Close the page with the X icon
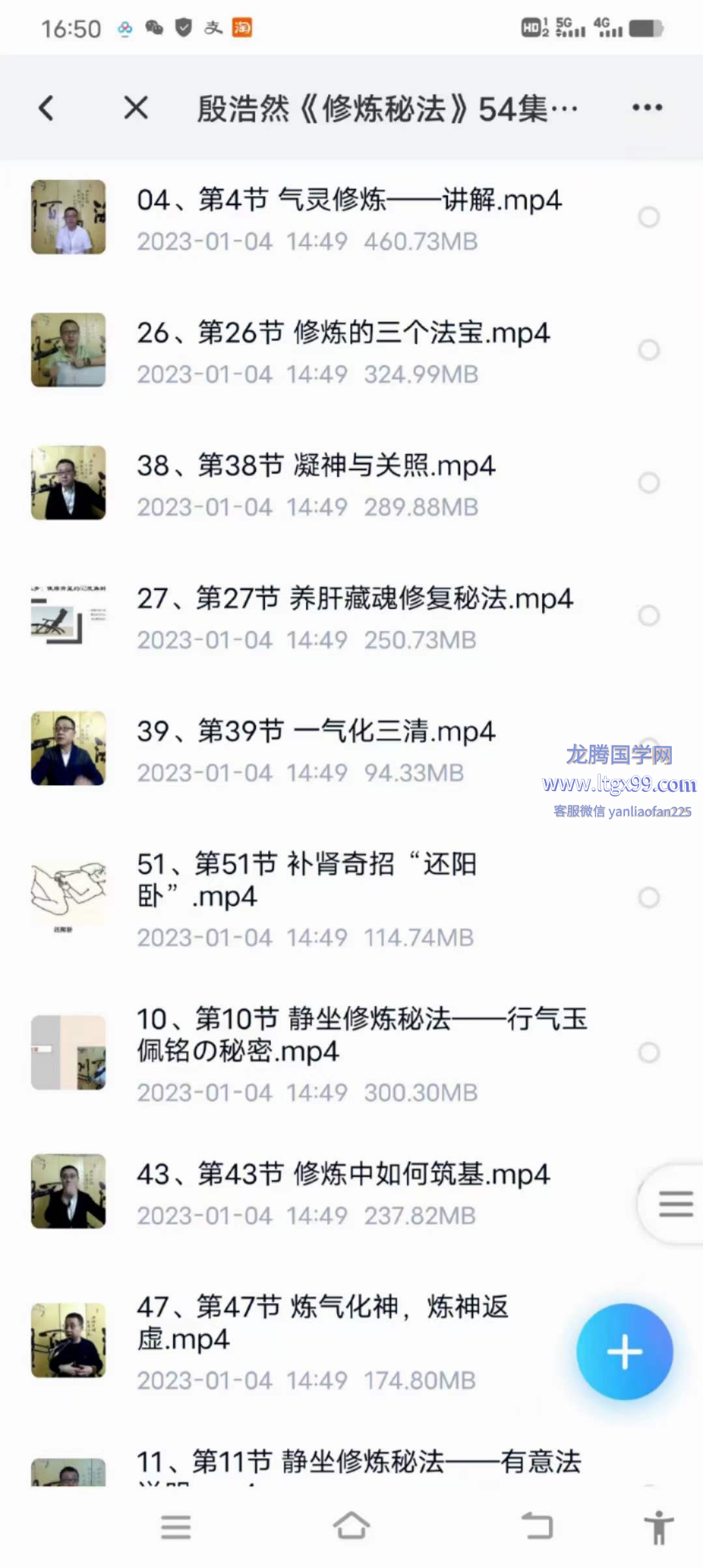This screenshot has height=1568, width=703. click(136, 108)
